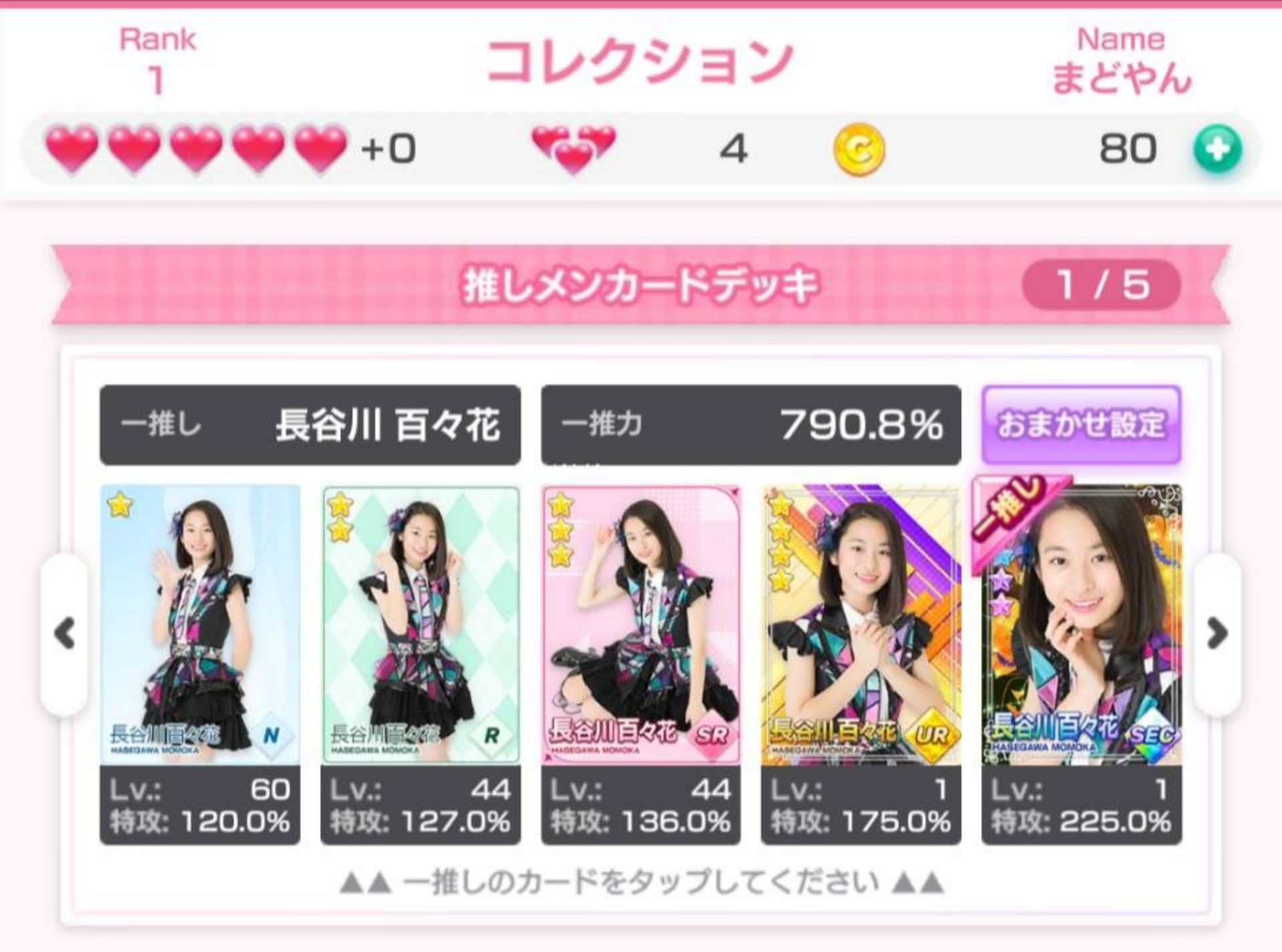Choose the SR card with 136.0% 特攻
Viewport: 1282px width, 952px height.
(x=640, y=624)
